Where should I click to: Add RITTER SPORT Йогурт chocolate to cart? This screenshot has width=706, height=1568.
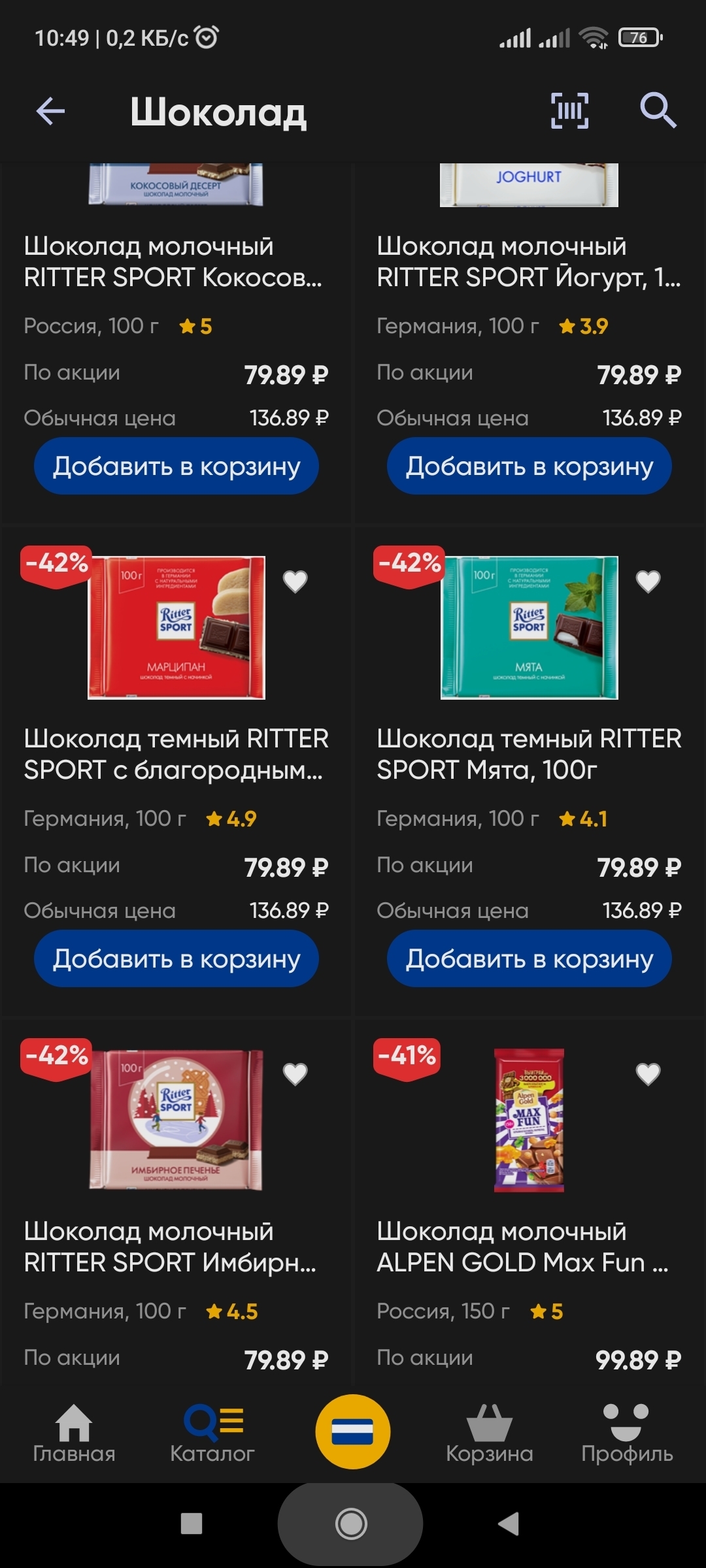[x=529, y=466]
